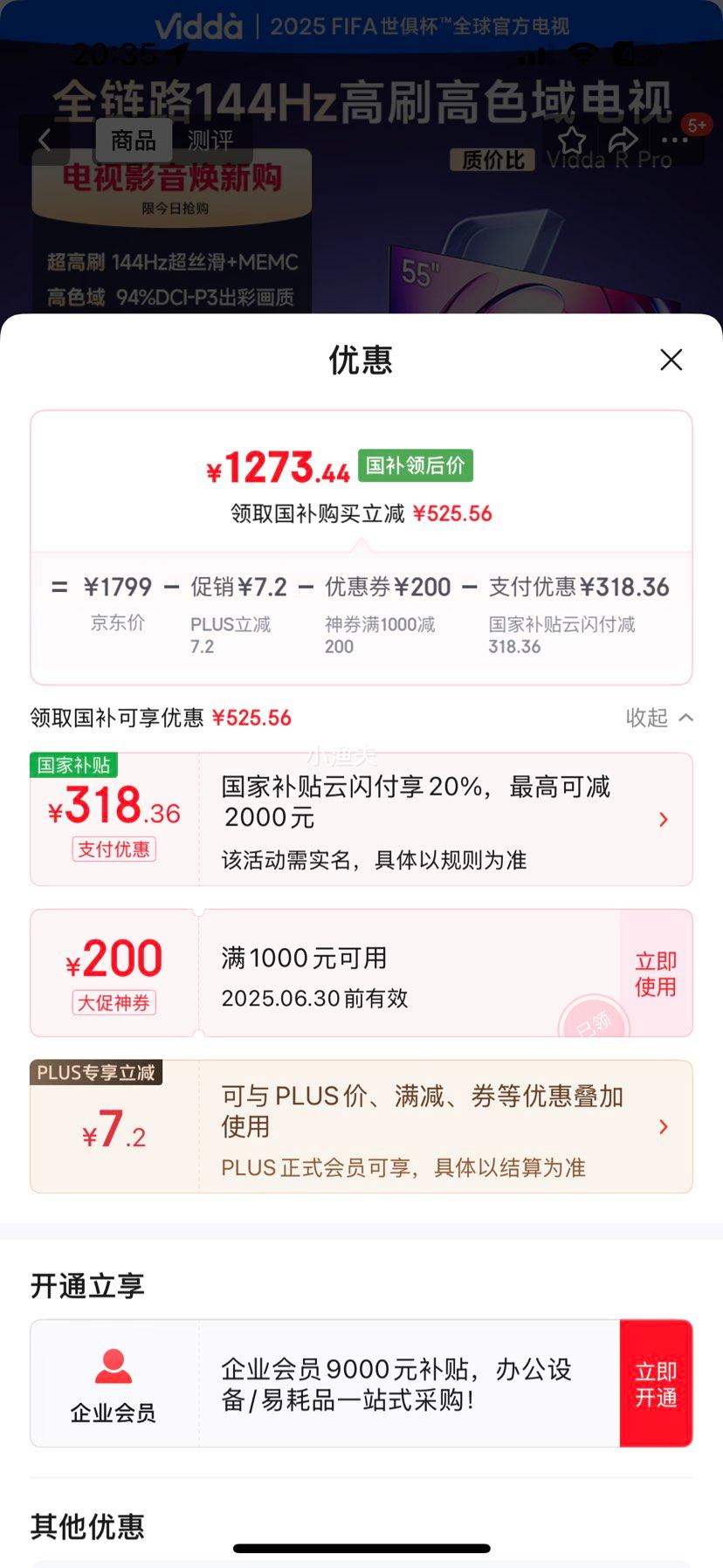Switch to the 测评 tab

coord(210,140)
